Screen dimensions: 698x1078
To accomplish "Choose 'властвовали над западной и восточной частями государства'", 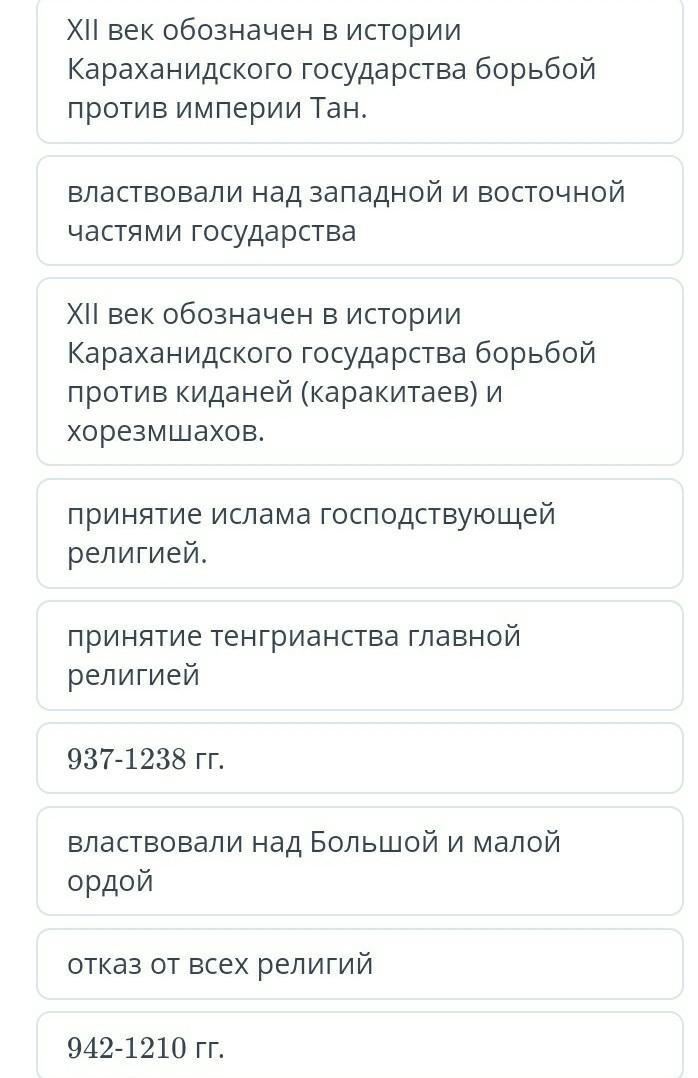I will click(359, 211).
